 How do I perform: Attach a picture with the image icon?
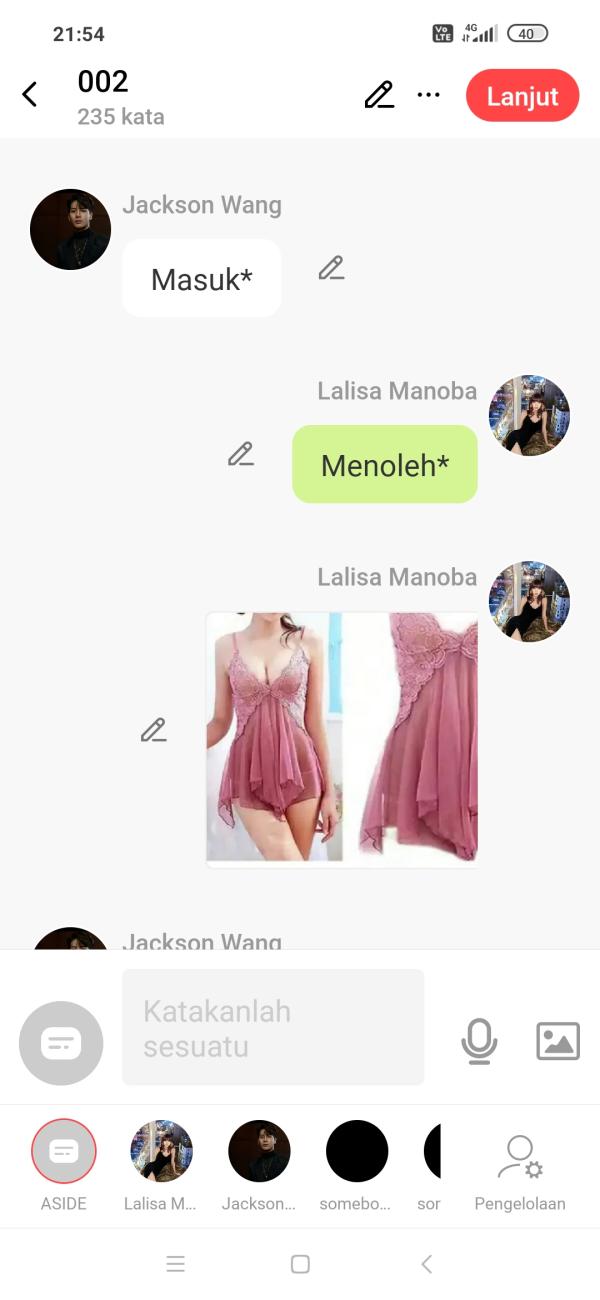558,1041
